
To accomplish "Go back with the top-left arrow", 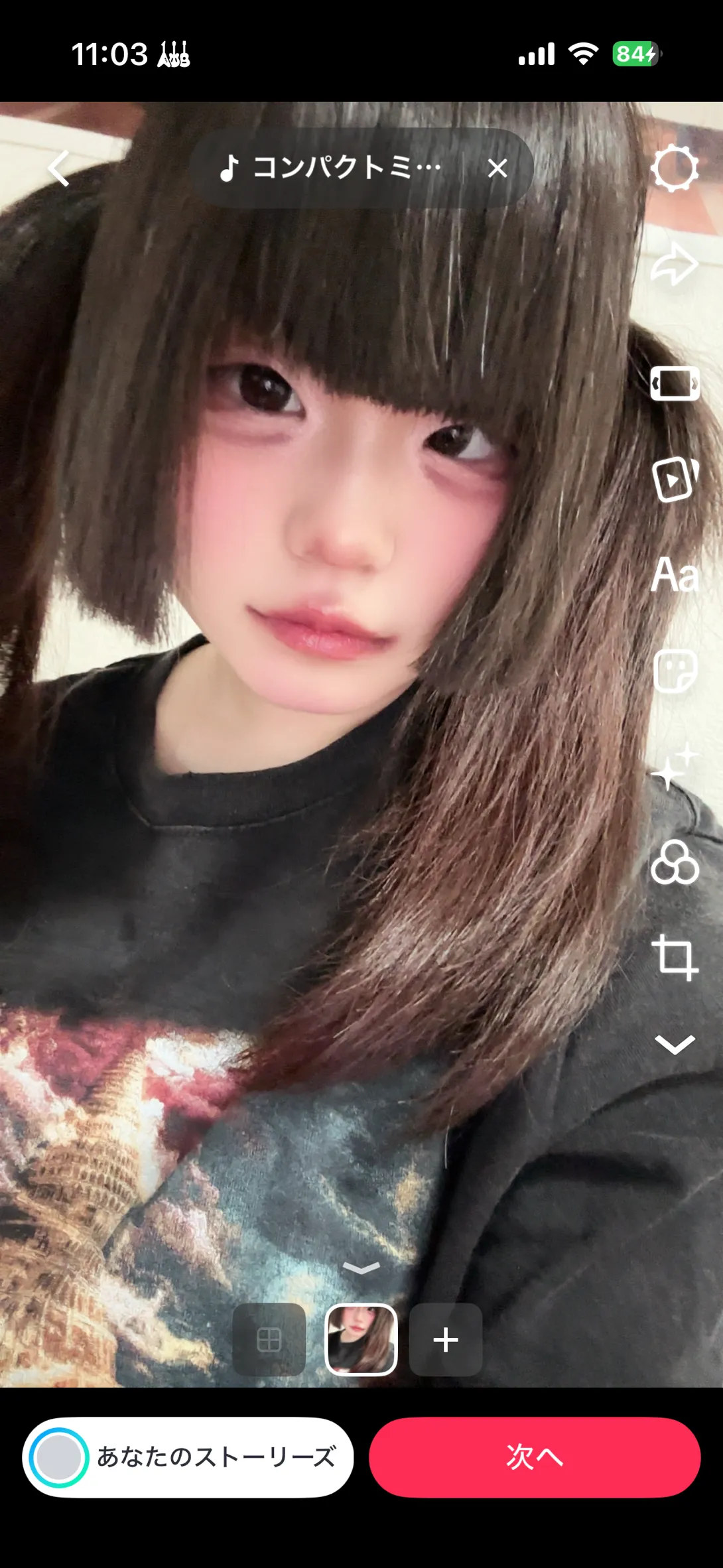I will [59, 168].
